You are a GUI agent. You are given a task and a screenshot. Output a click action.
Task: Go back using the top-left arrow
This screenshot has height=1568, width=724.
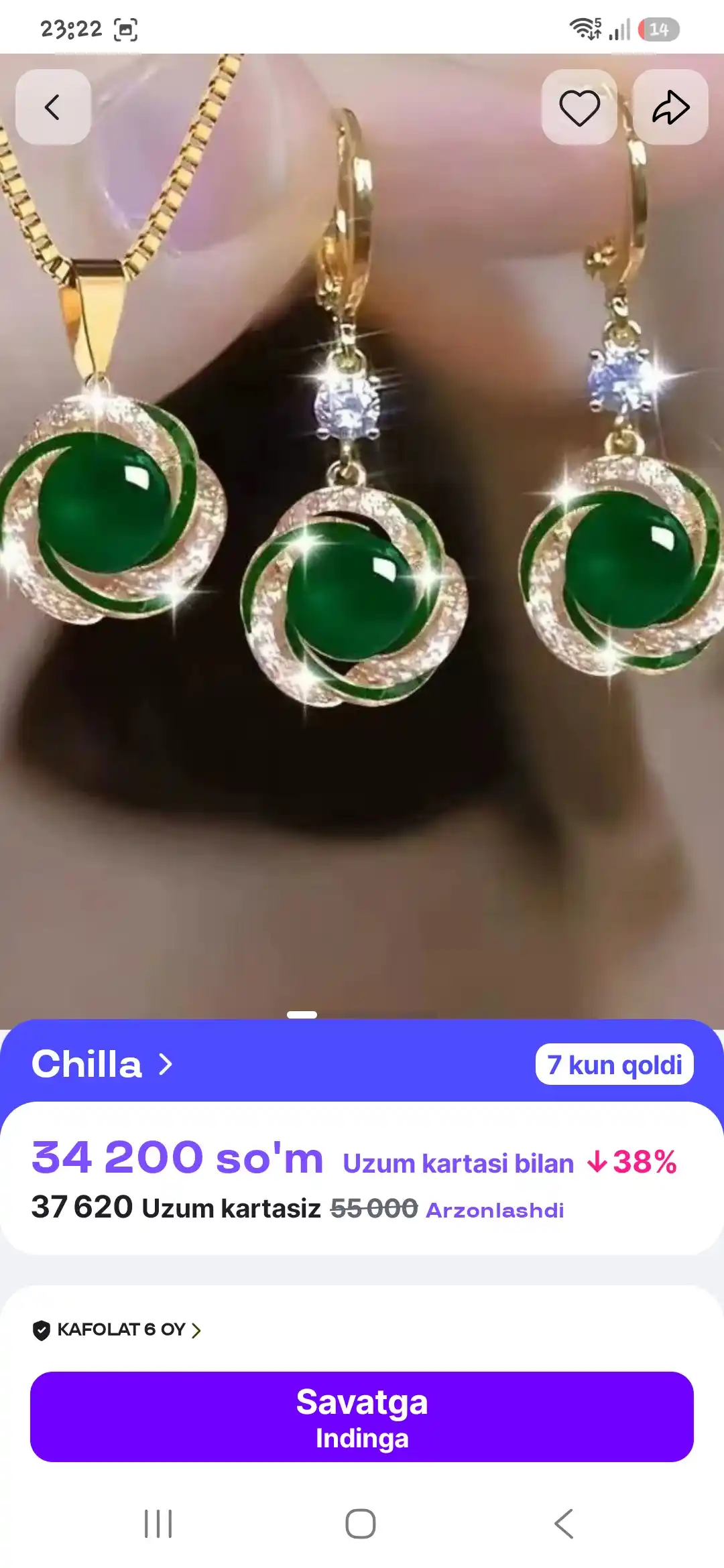(x=53, y=107)
